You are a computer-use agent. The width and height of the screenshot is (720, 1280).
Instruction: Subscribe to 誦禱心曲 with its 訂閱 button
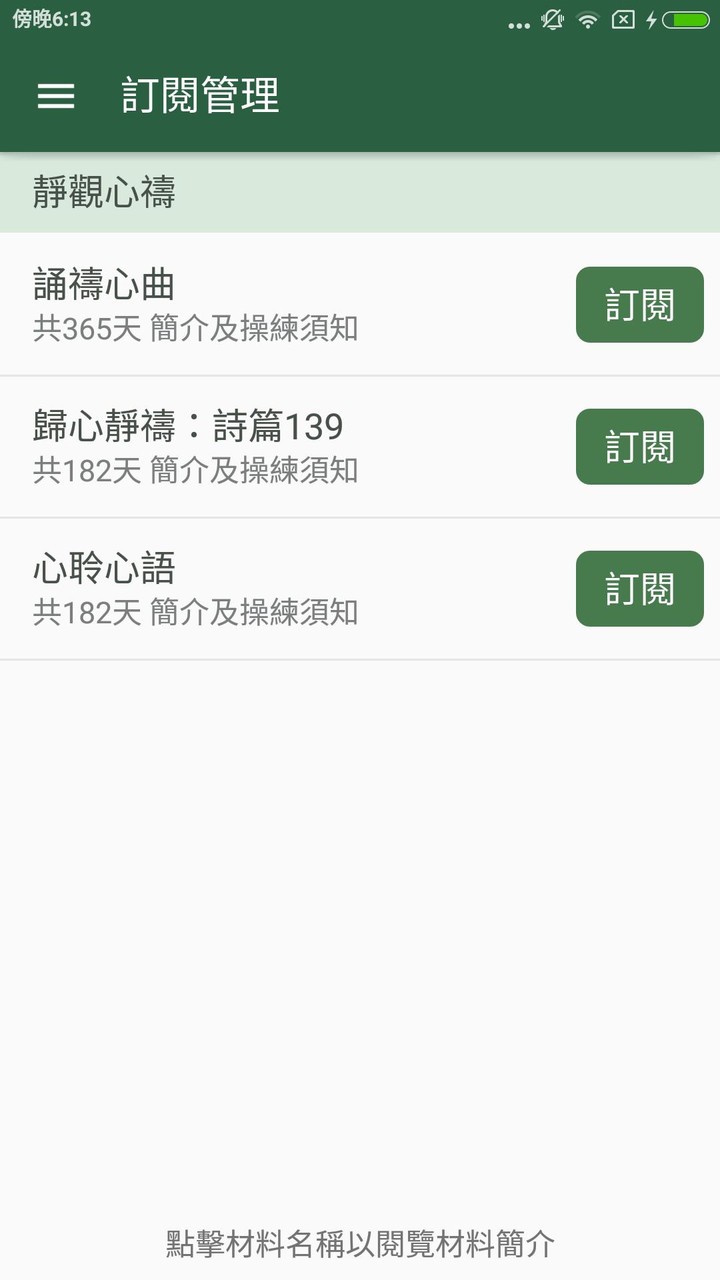tap(639, 304)
